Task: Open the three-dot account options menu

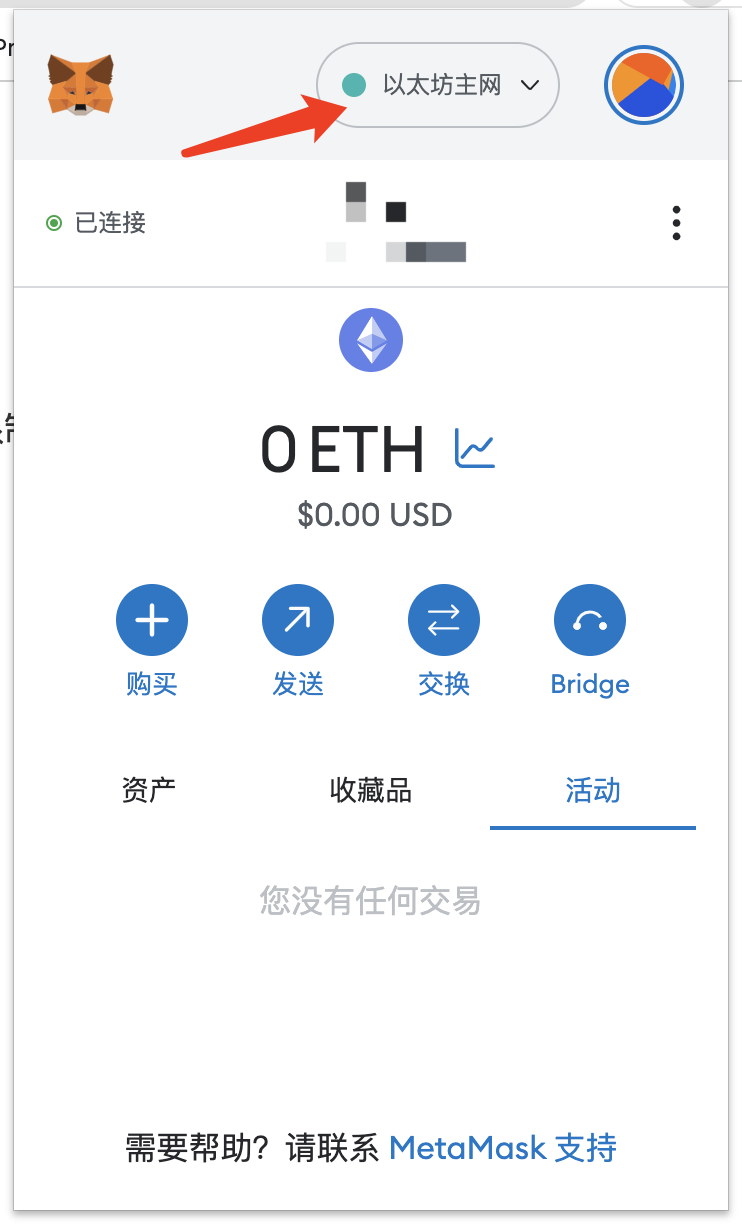Action: tap(677, 222)
